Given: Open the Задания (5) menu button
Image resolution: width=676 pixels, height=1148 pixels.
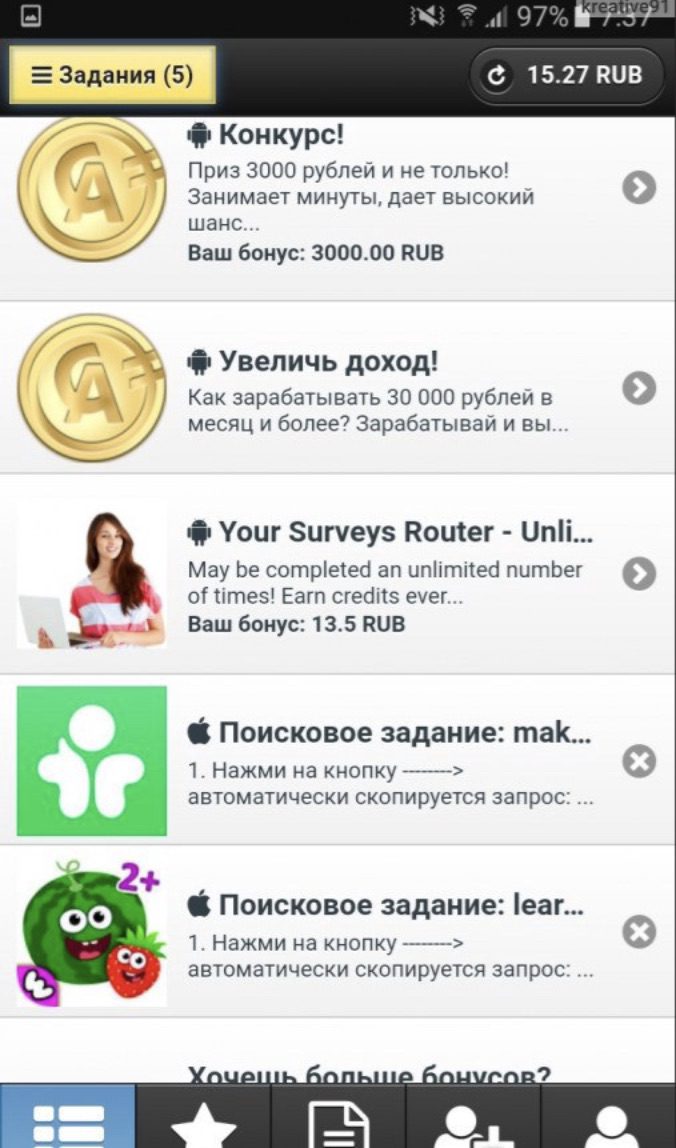Looking at the screenshot, I should click(x=112, y=75).
